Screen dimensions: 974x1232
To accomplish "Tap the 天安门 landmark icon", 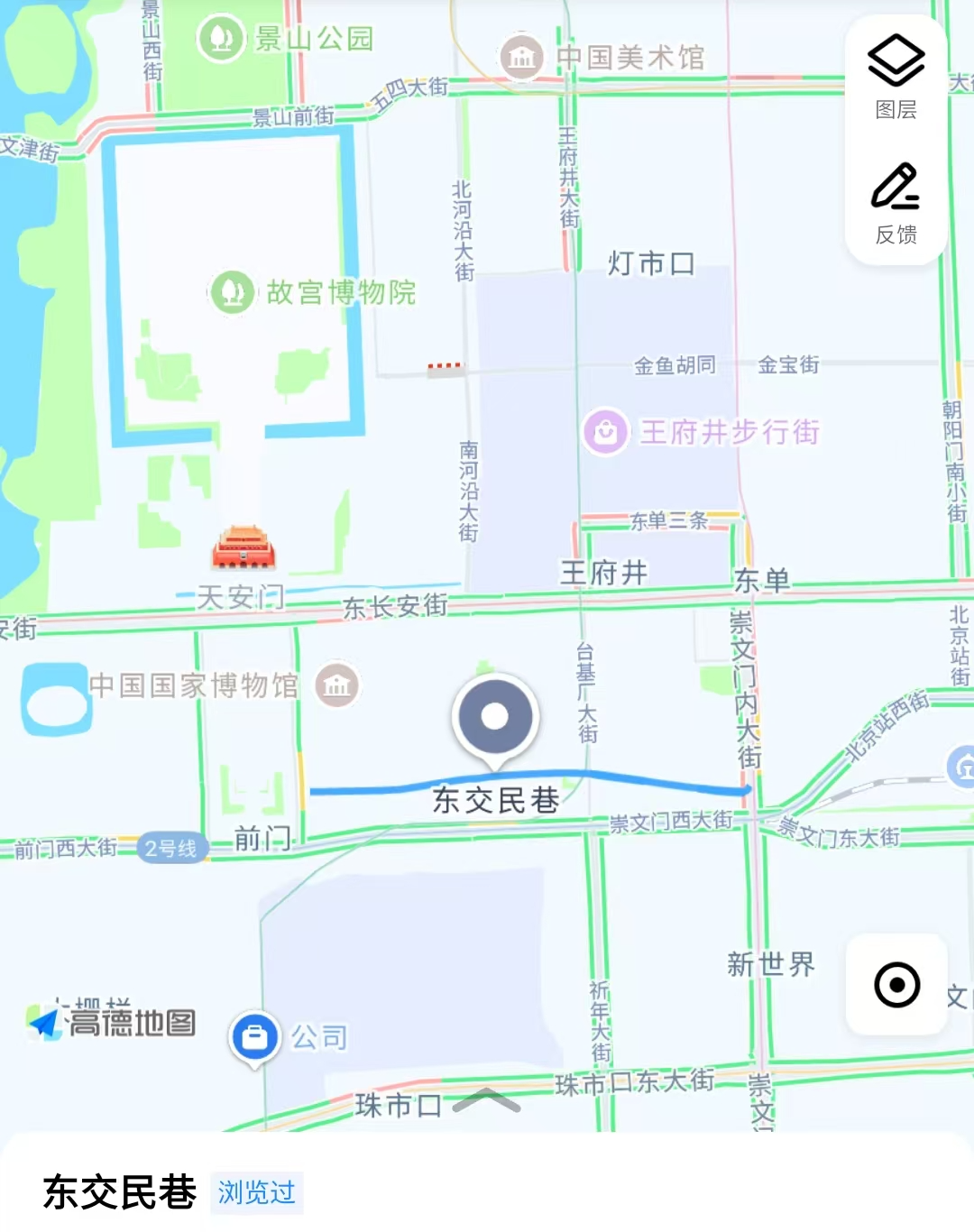I will (243, 547).
